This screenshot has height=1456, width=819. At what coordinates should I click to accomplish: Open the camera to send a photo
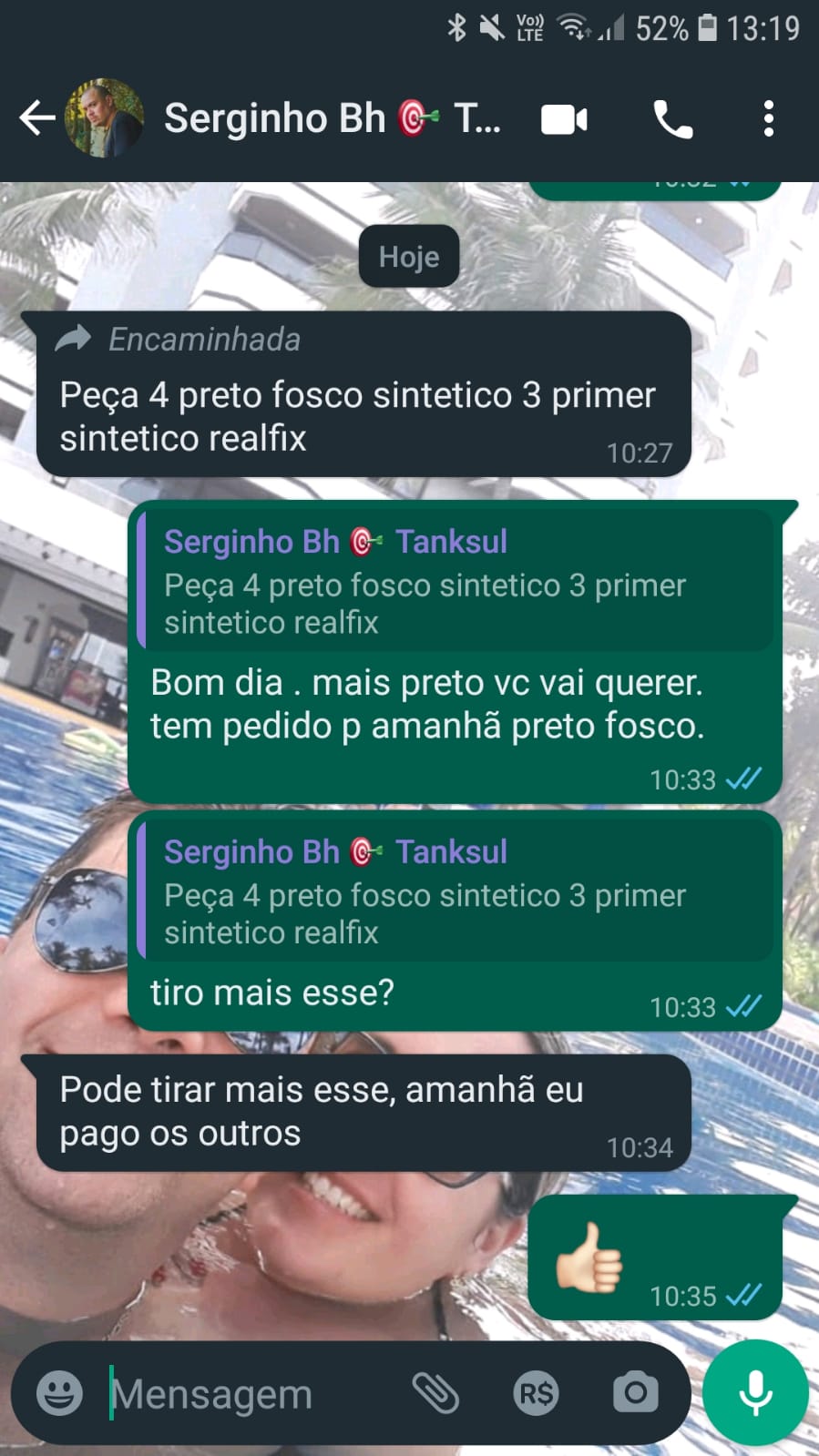click(x=635, y=1392)
